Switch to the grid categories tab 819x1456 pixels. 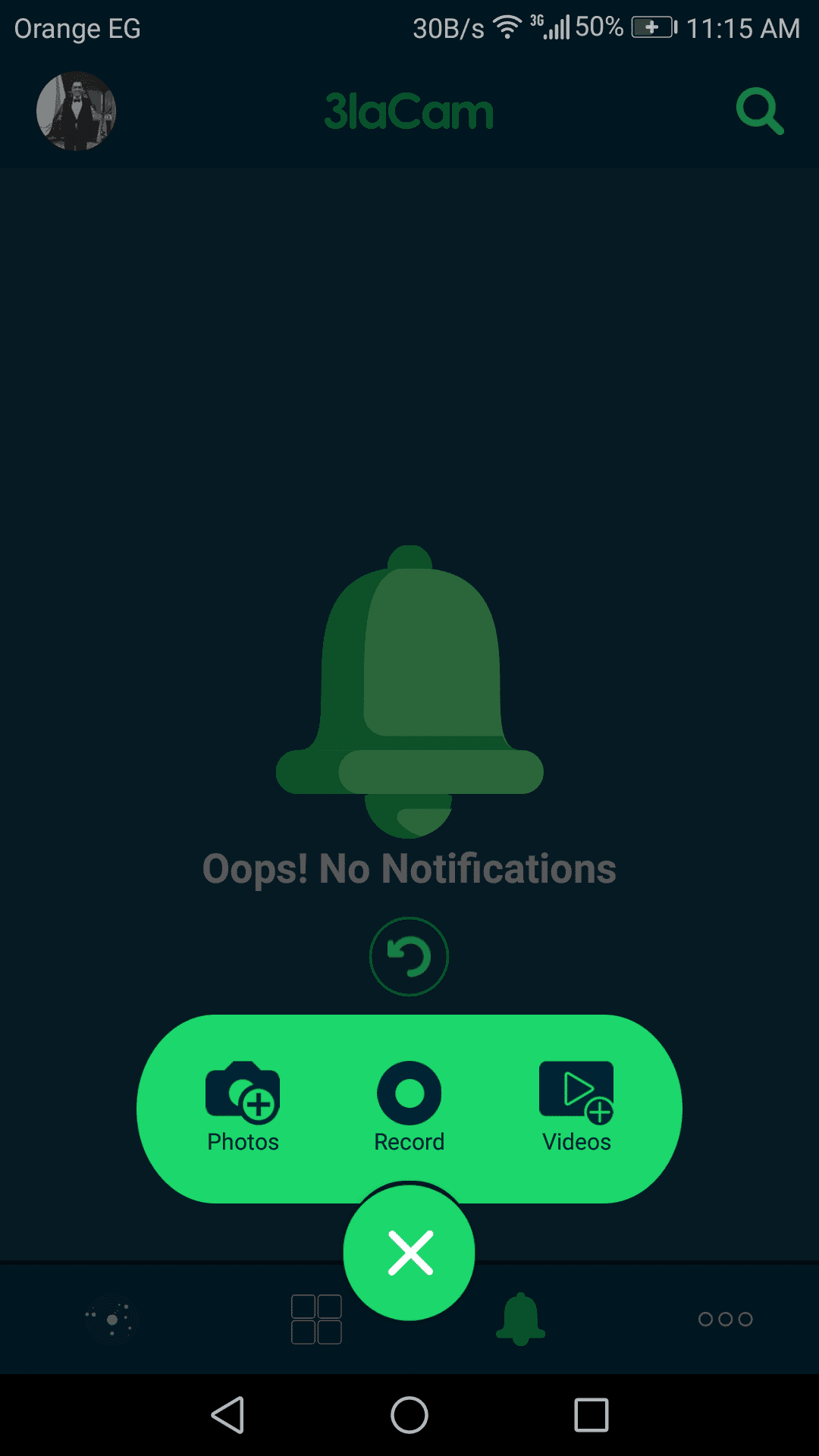[316, 1319]
